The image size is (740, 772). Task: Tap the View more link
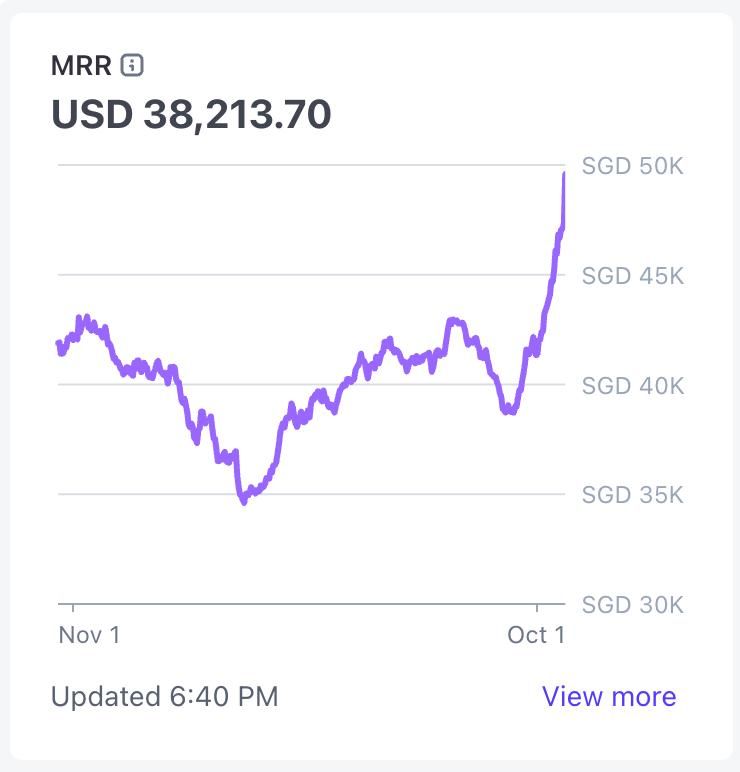pyautogui.click(x=609, y=696)
